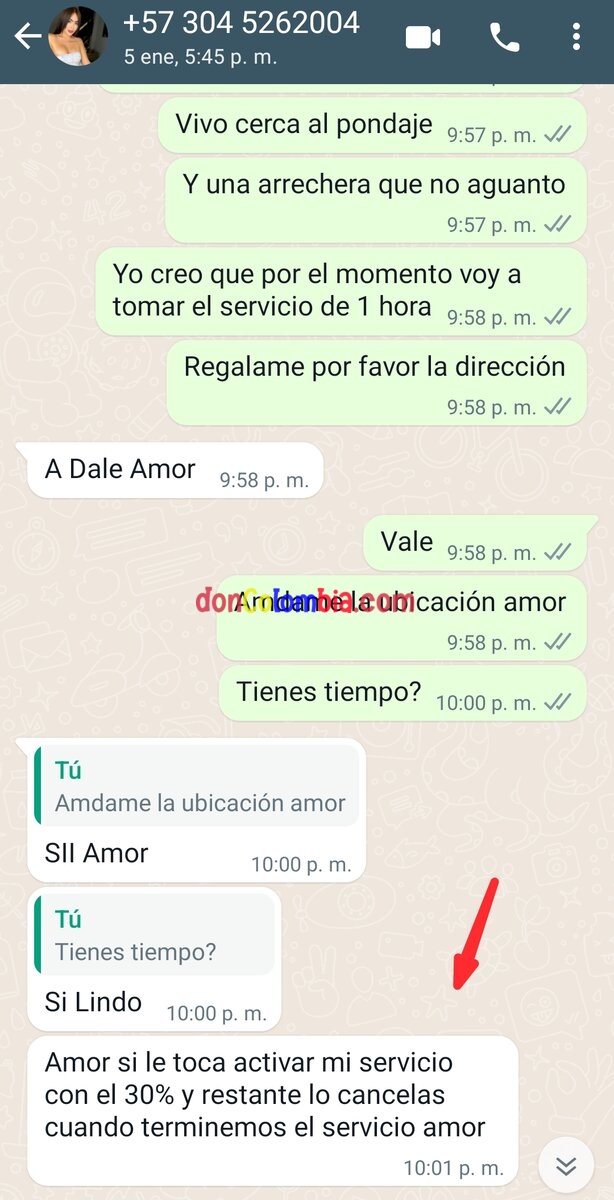Open the three-dot overflow menu
Screen dimensions: 614x1200
point(576,38)
